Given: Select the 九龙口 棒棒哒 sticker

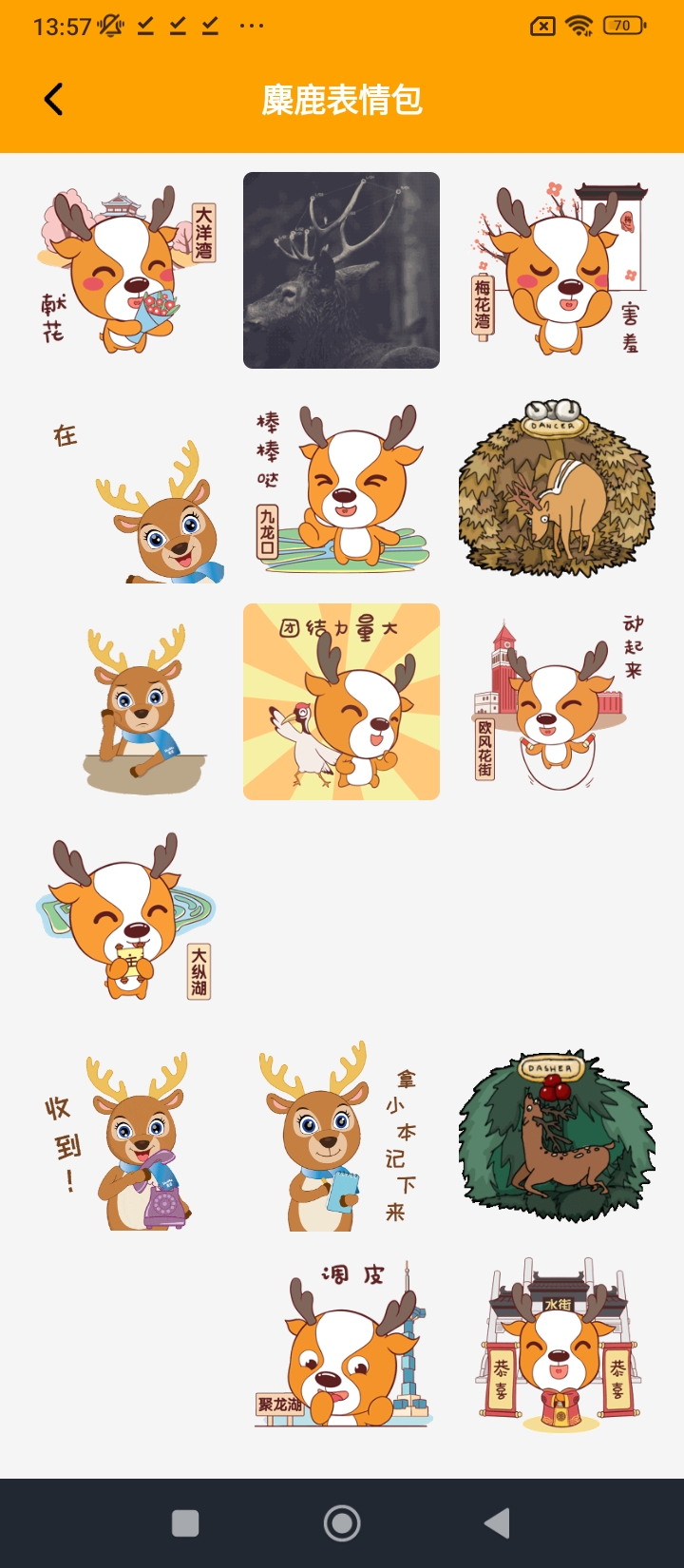Looking at the screenshot, I should [x=341, y=487].
